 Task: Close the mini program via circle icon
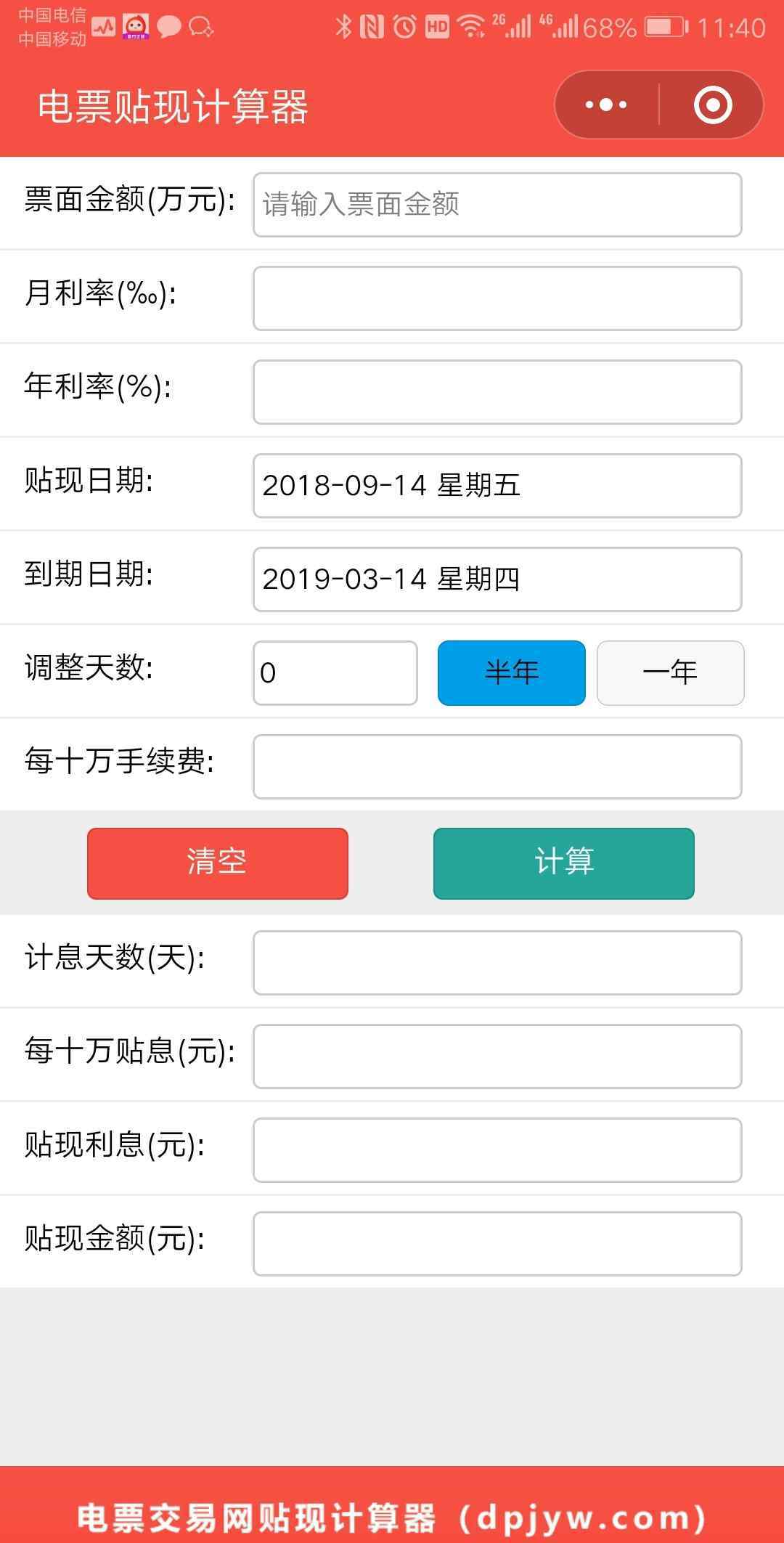pos(712,105)
